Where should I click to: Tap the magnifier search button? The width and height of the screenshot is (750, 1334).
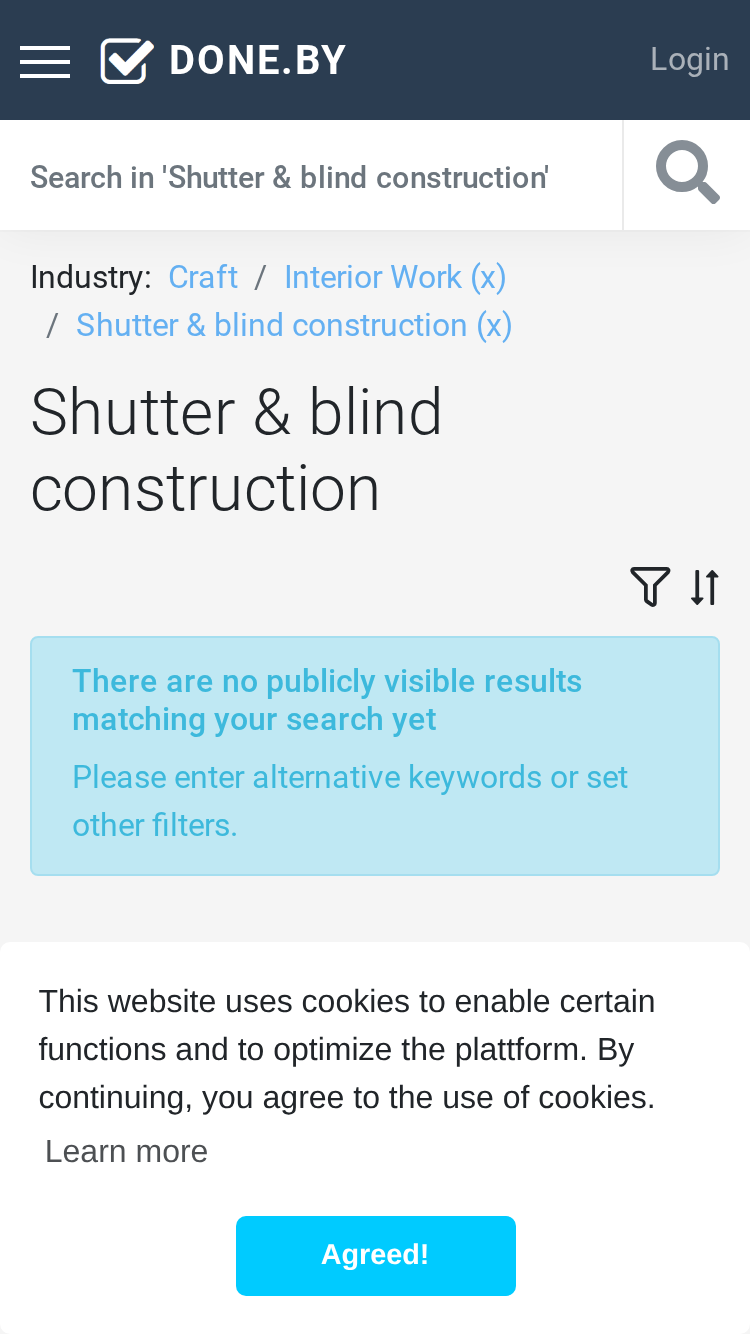click(x=687, y=175)
